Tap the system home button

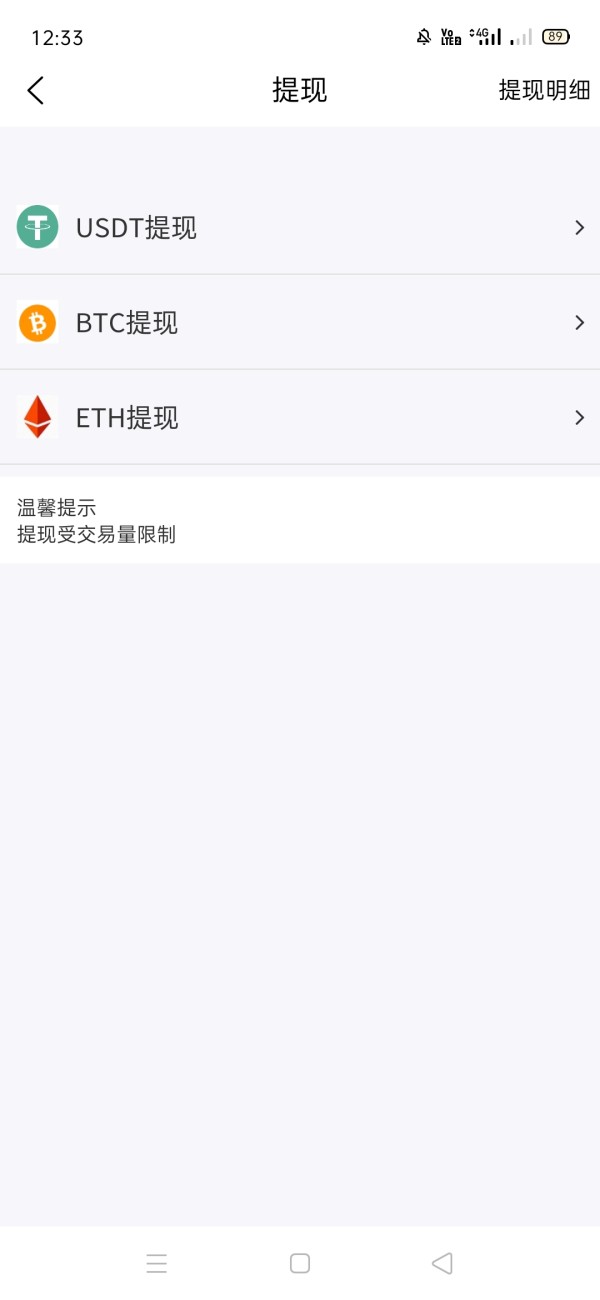tap(300, 1263)
